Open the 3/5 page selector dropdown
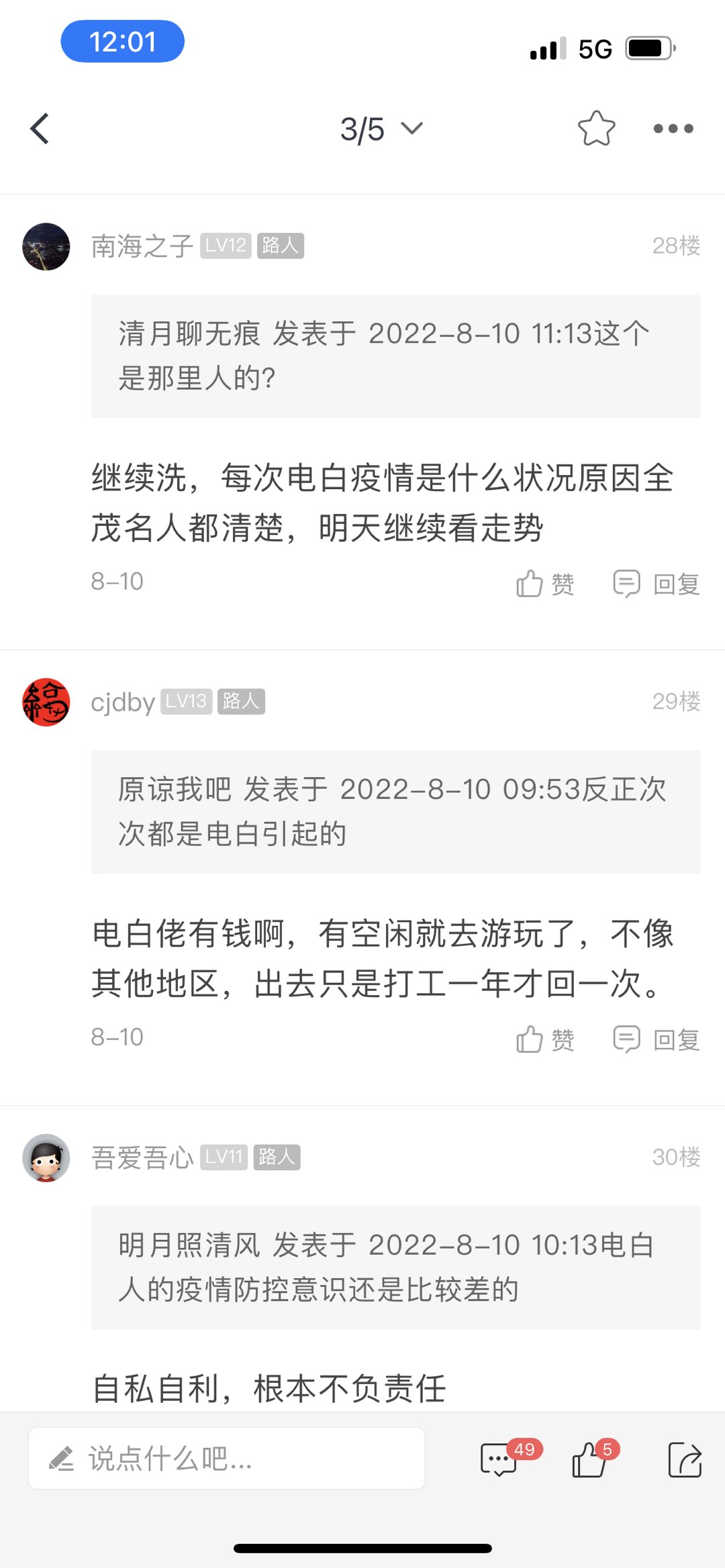Screen dimensions: 725x1568 coord(381,129)
